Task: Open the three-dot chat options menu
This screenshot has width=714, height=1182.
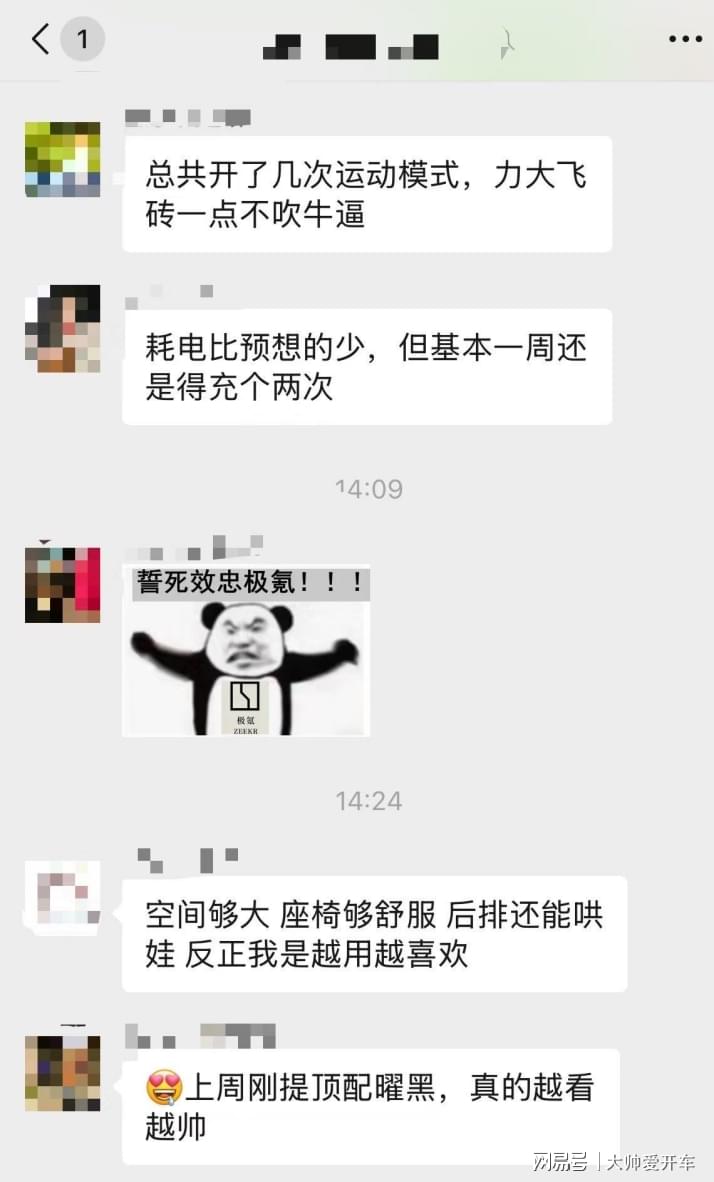Action: tap(685, 40)
